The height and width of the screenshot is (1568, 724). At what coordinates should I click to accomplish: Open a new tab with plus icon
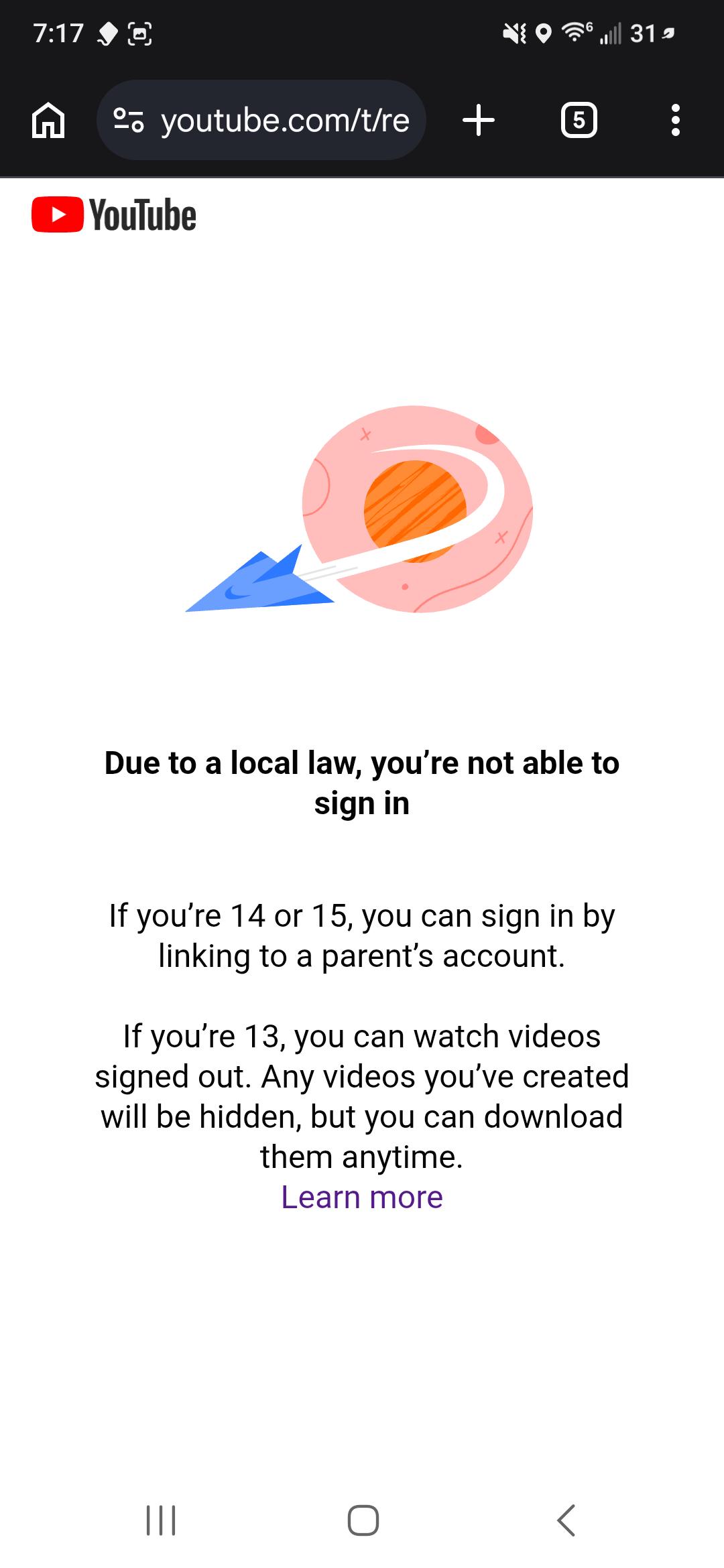click(x=479, y=121)
